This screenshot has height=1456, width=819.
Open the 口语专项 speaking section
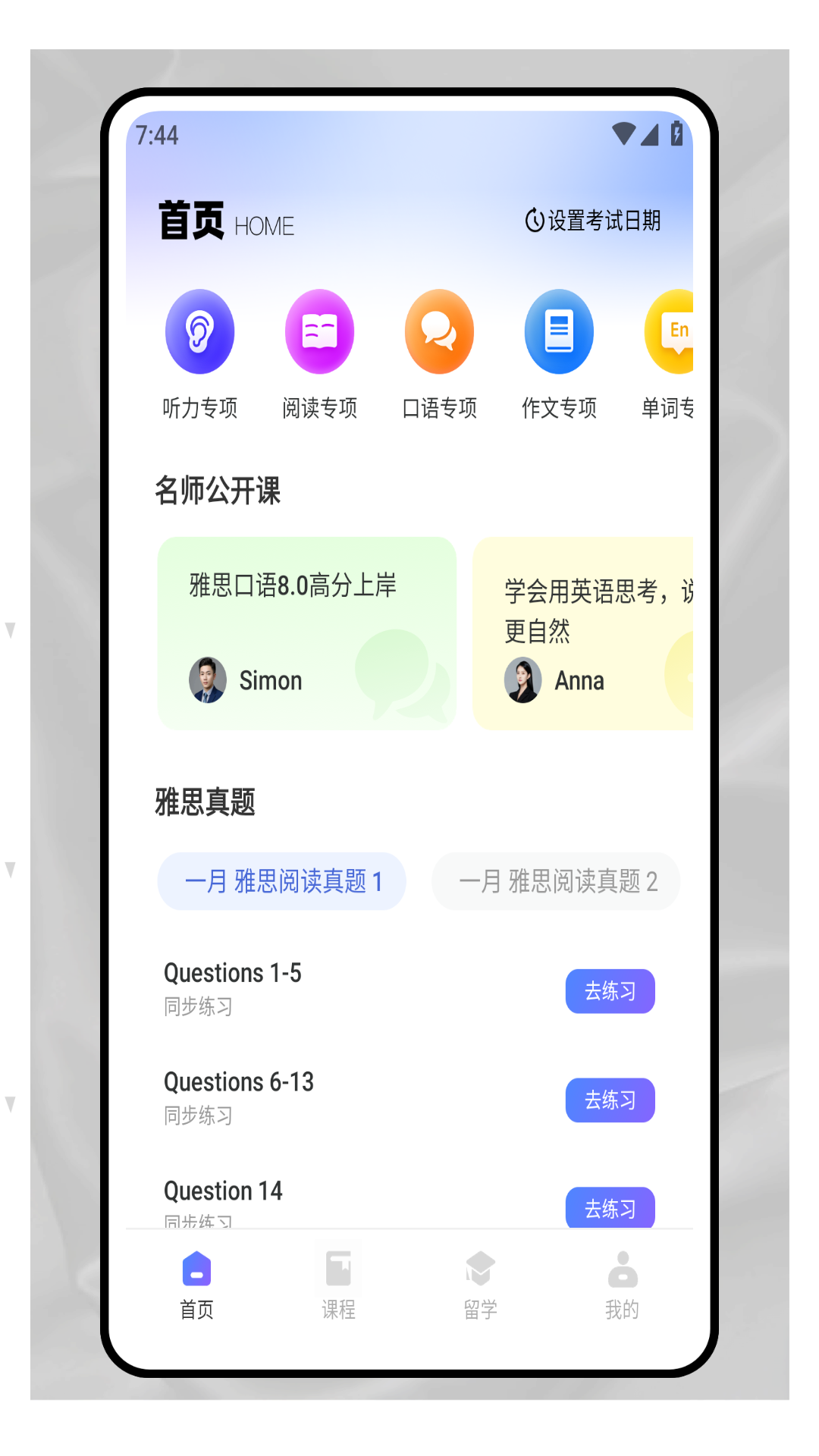tap(439, 355)
